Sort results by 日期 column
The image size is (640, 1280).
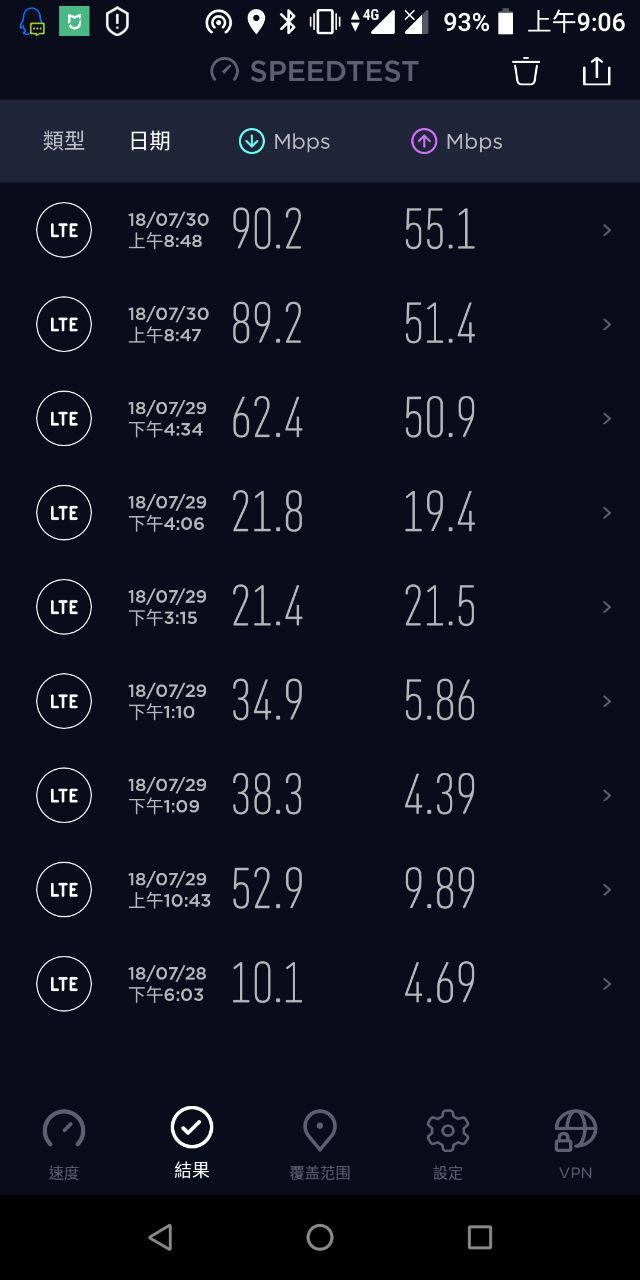point(150,141)
